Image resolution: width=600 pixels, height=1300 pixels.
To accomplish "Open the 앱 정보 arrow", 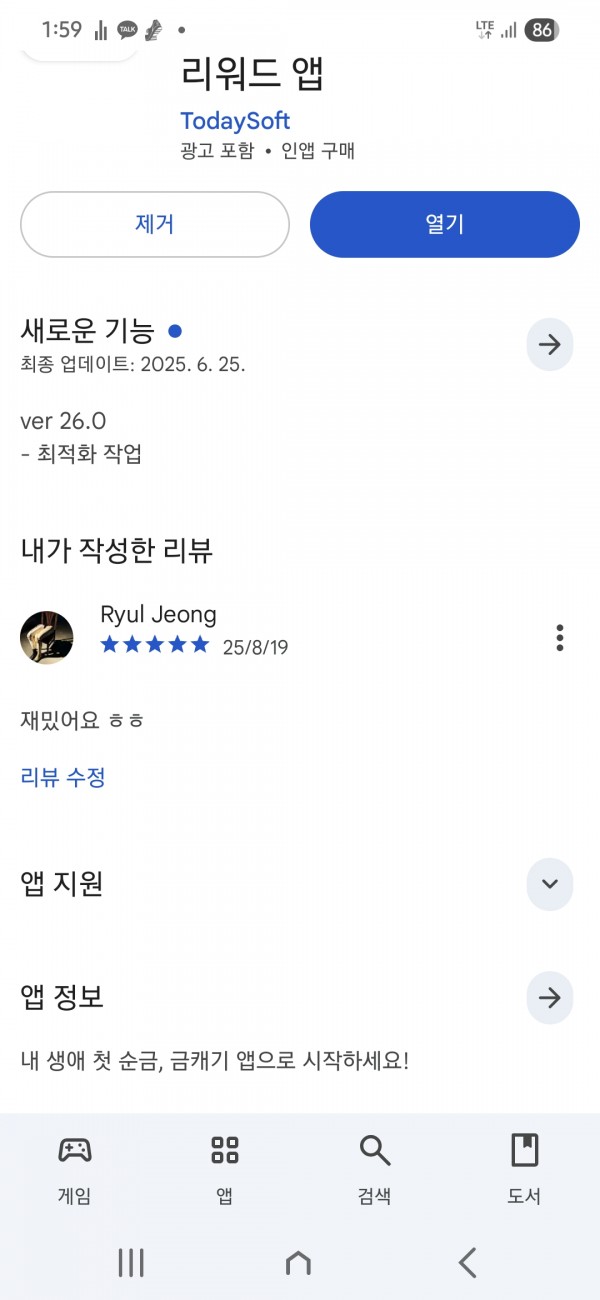I will tap(550, 997).
